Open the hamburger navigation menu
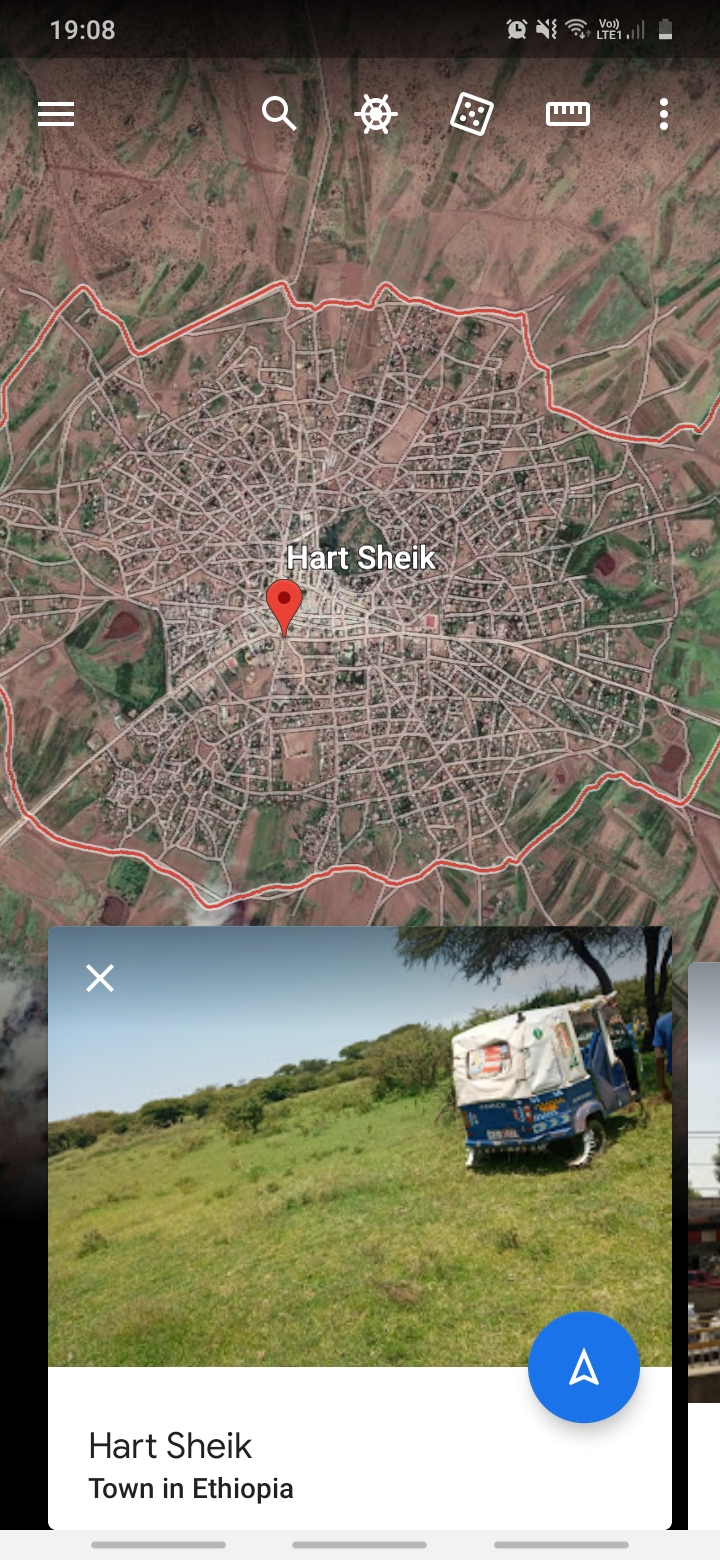 point(56,115)
